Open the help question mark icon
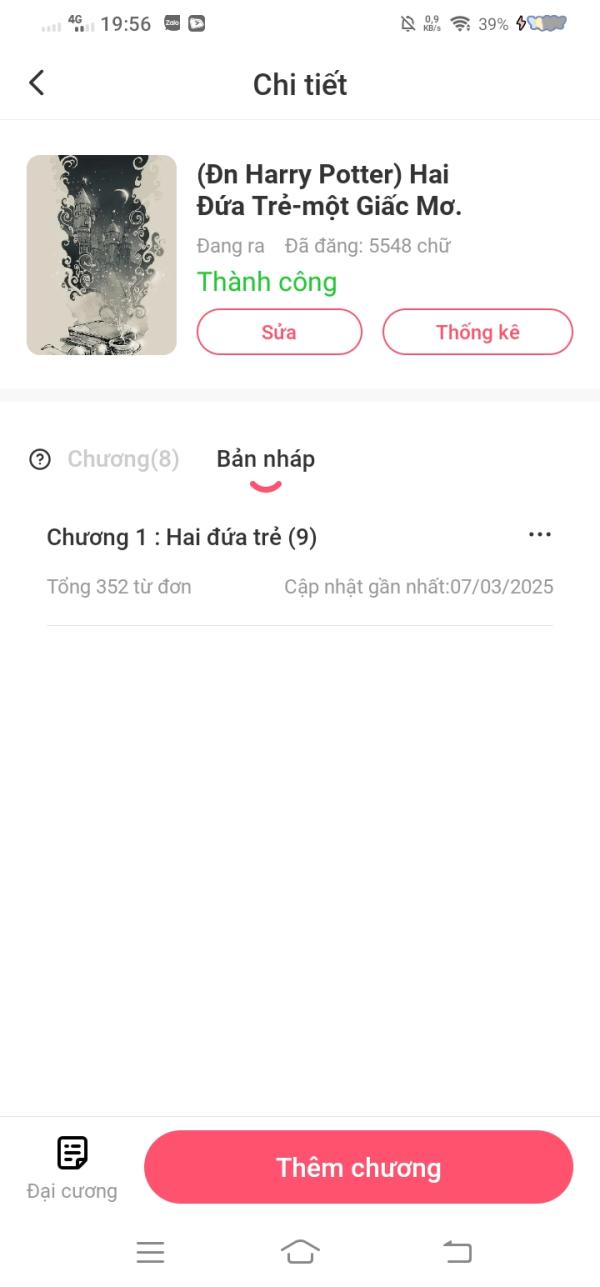 [40, 460]
